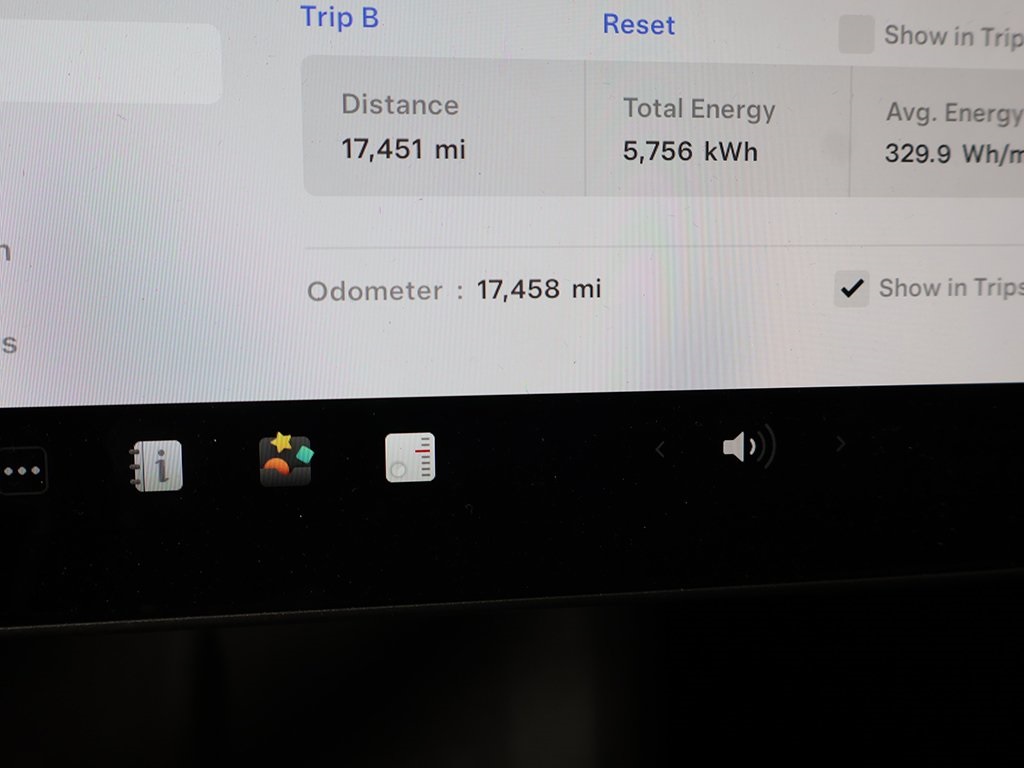Uncheck Show in Trips for Odometer
The width and height of the screenshot is (1024, 768).
pyautogui.click(x=851, y=289)
